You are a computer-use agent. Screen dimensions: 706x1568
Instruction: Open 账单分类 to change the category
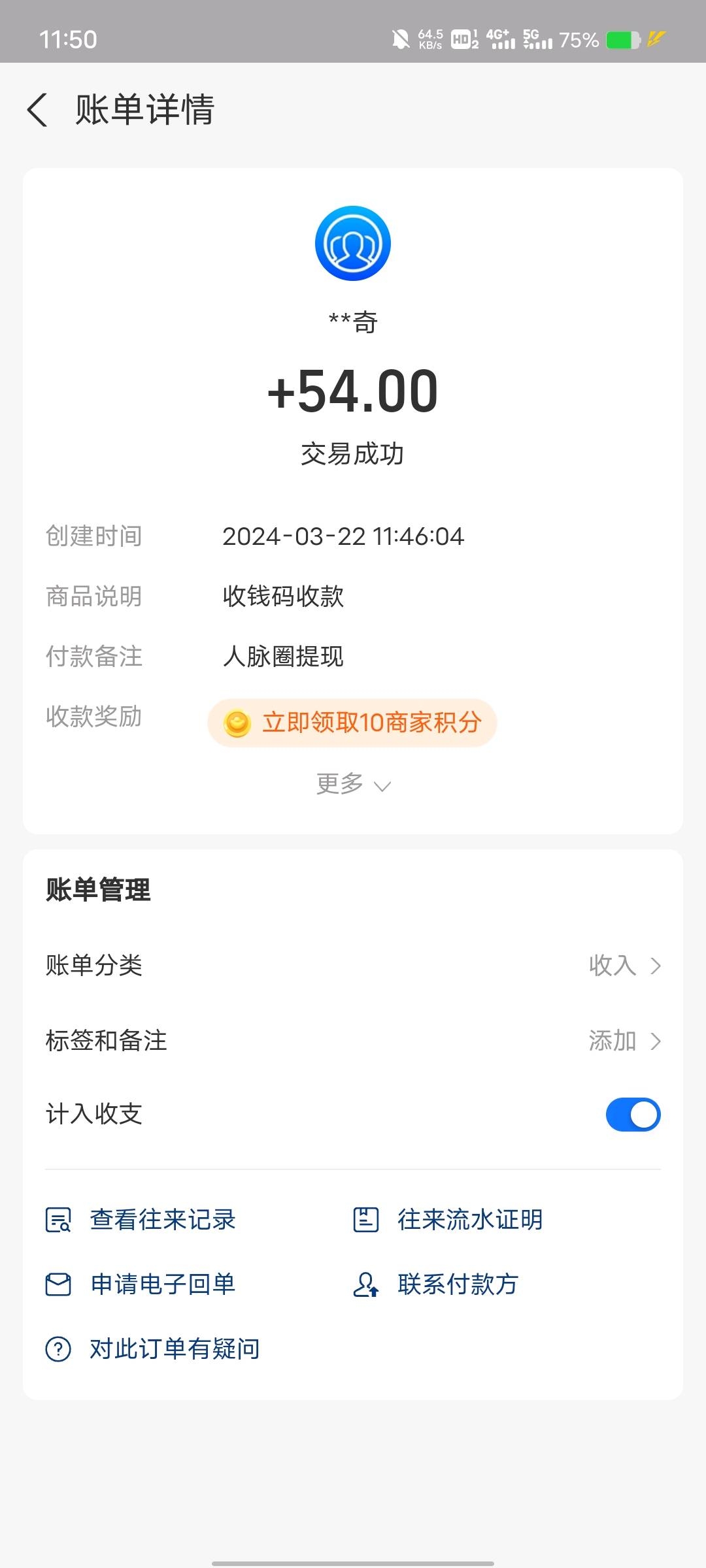pyautogui.click(x=353, y=965)
